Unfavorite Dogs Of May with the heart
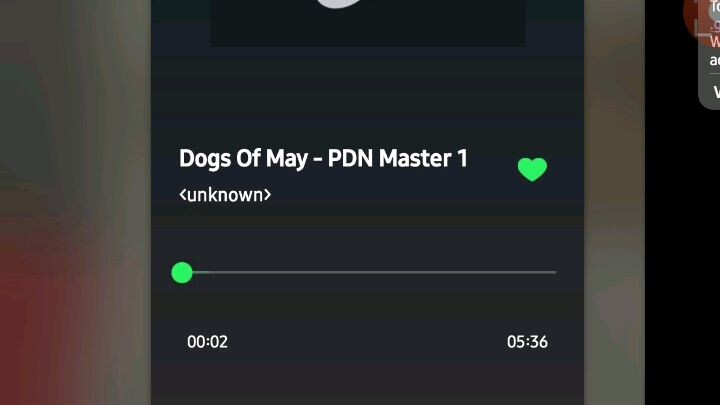720x405 pixels. coord(532,170)
